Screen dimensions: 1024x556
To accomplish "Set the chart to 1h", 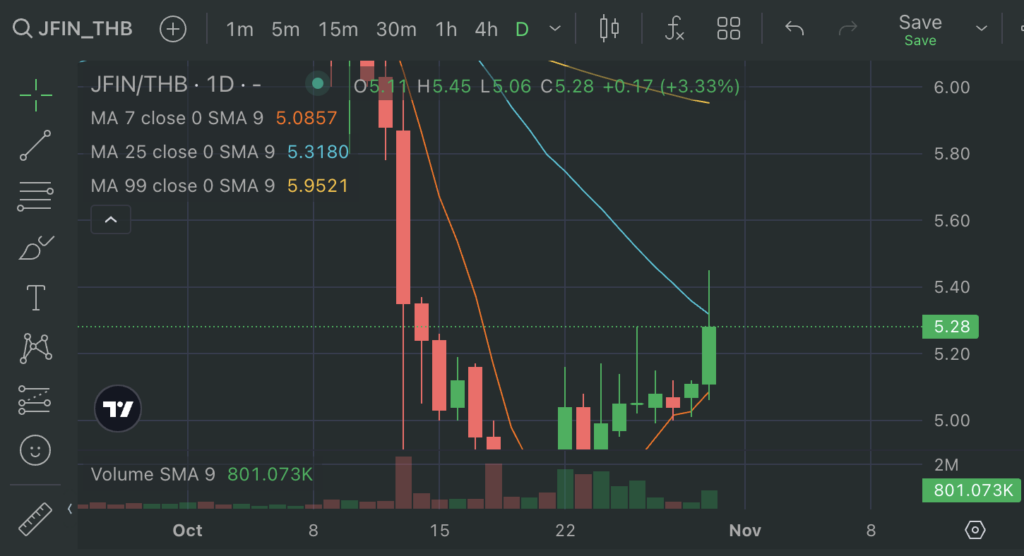I will pyautogui.click(x=447, y=29).
